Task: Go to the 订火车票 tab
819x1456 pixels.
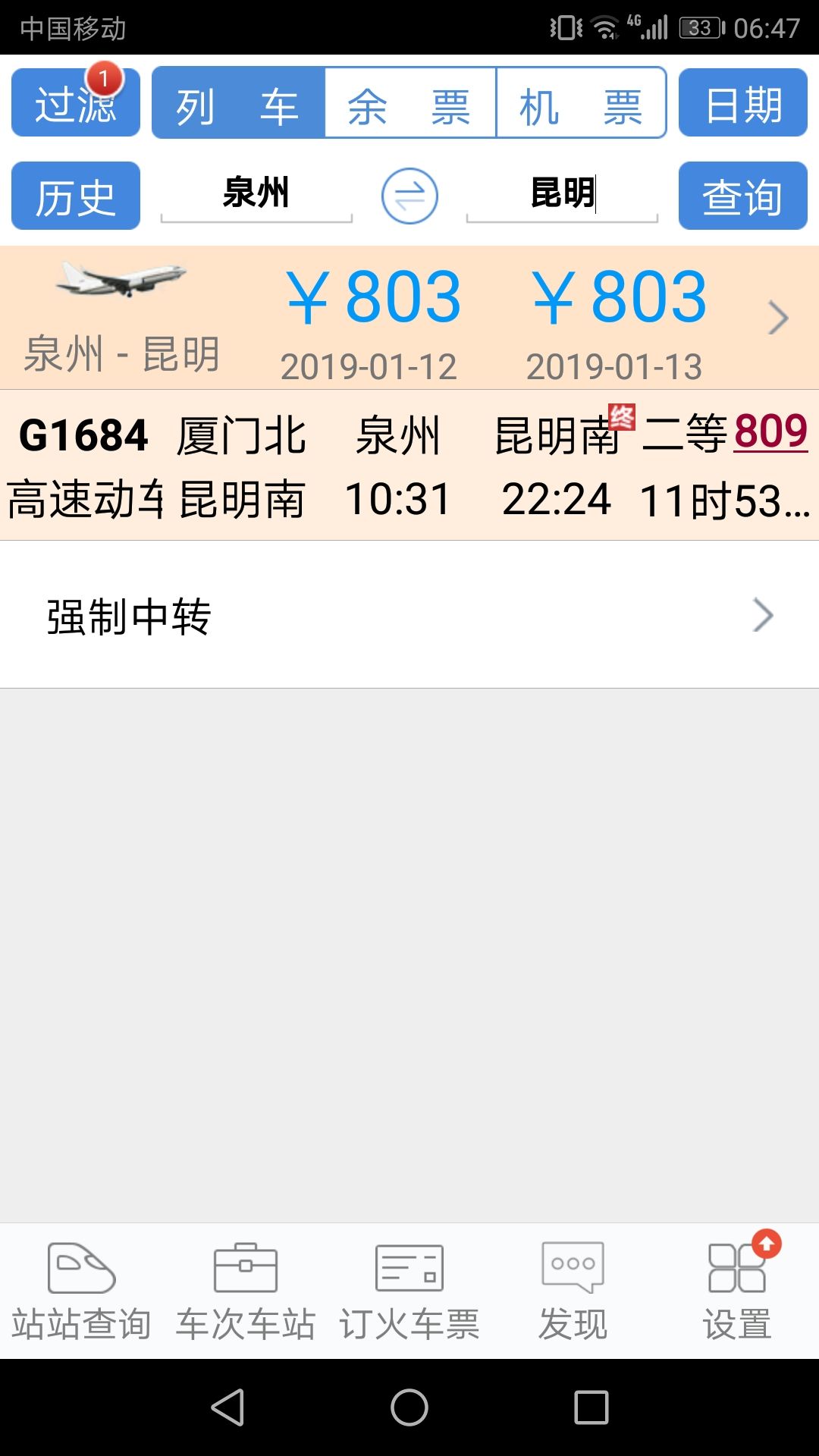Action: click(409, 1291)
